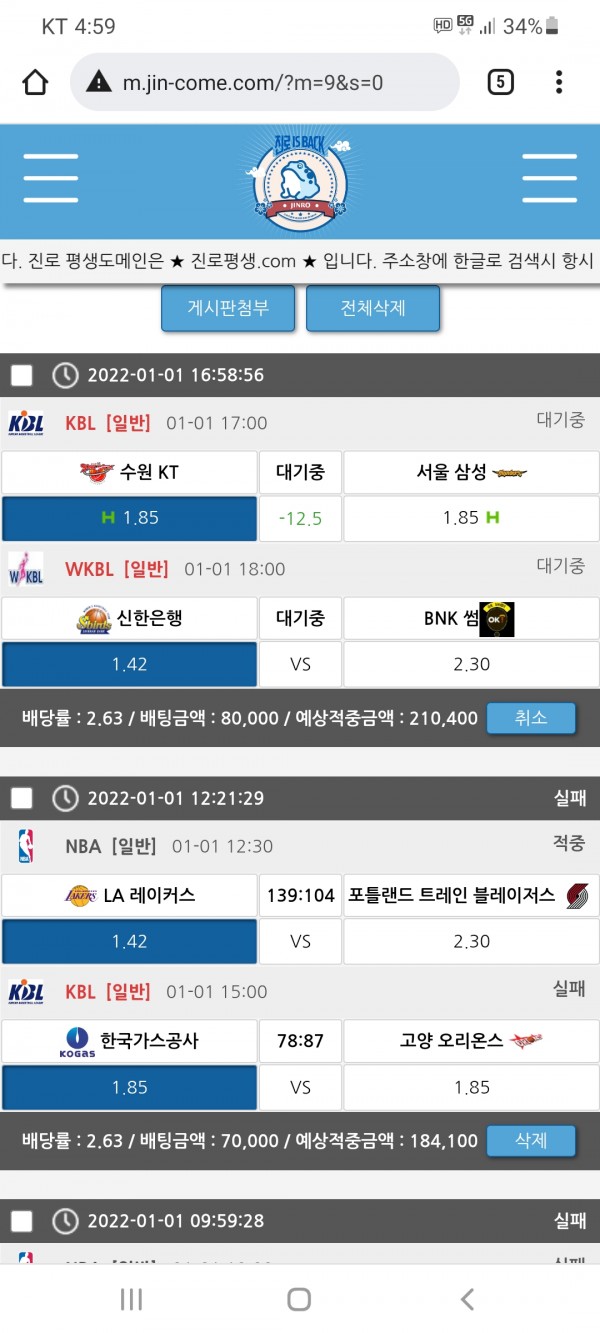
Task: Check the box for the 16:58:56 bet
Action: click(x=22, y=375)
